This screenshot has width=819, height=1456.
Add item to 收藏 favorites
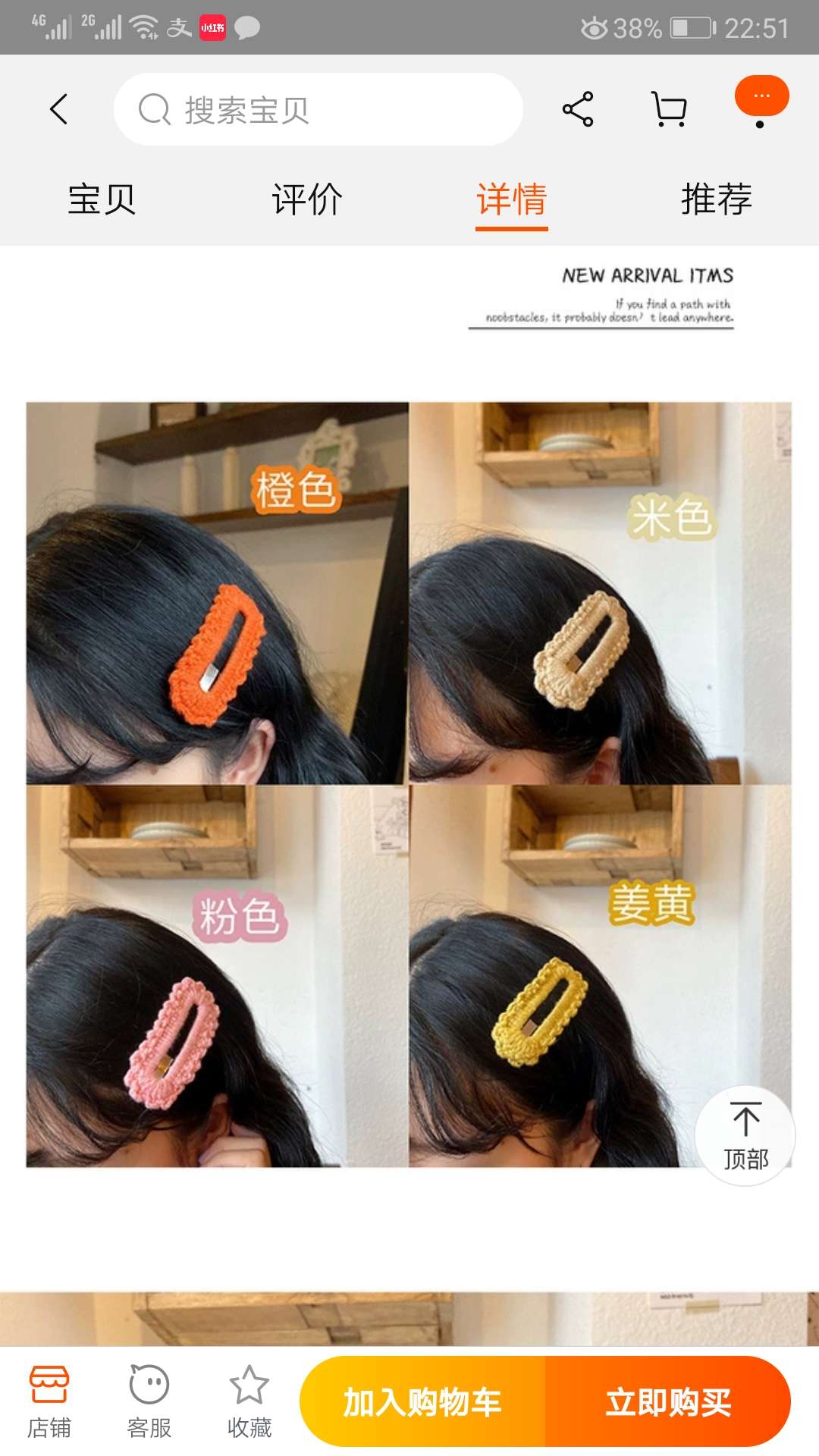point(249,1403)
